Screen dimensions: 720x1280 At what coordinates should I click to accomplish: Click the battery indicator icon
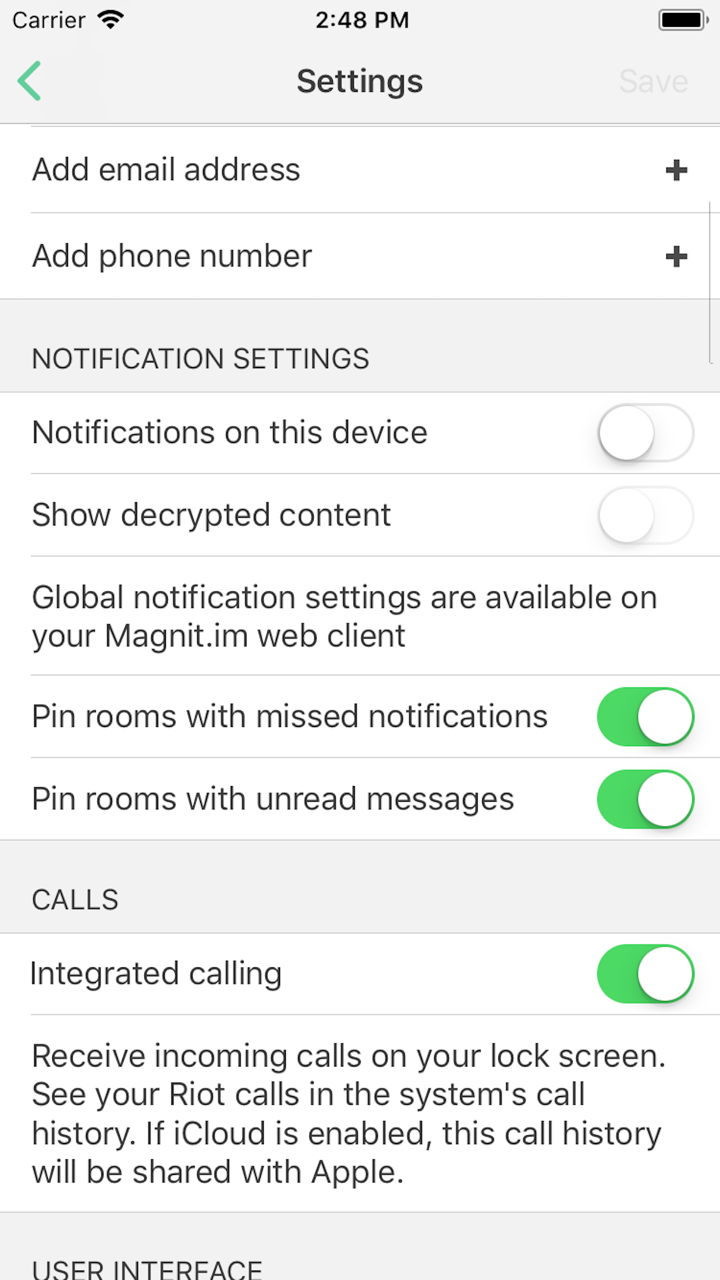[x=684, y=18]
